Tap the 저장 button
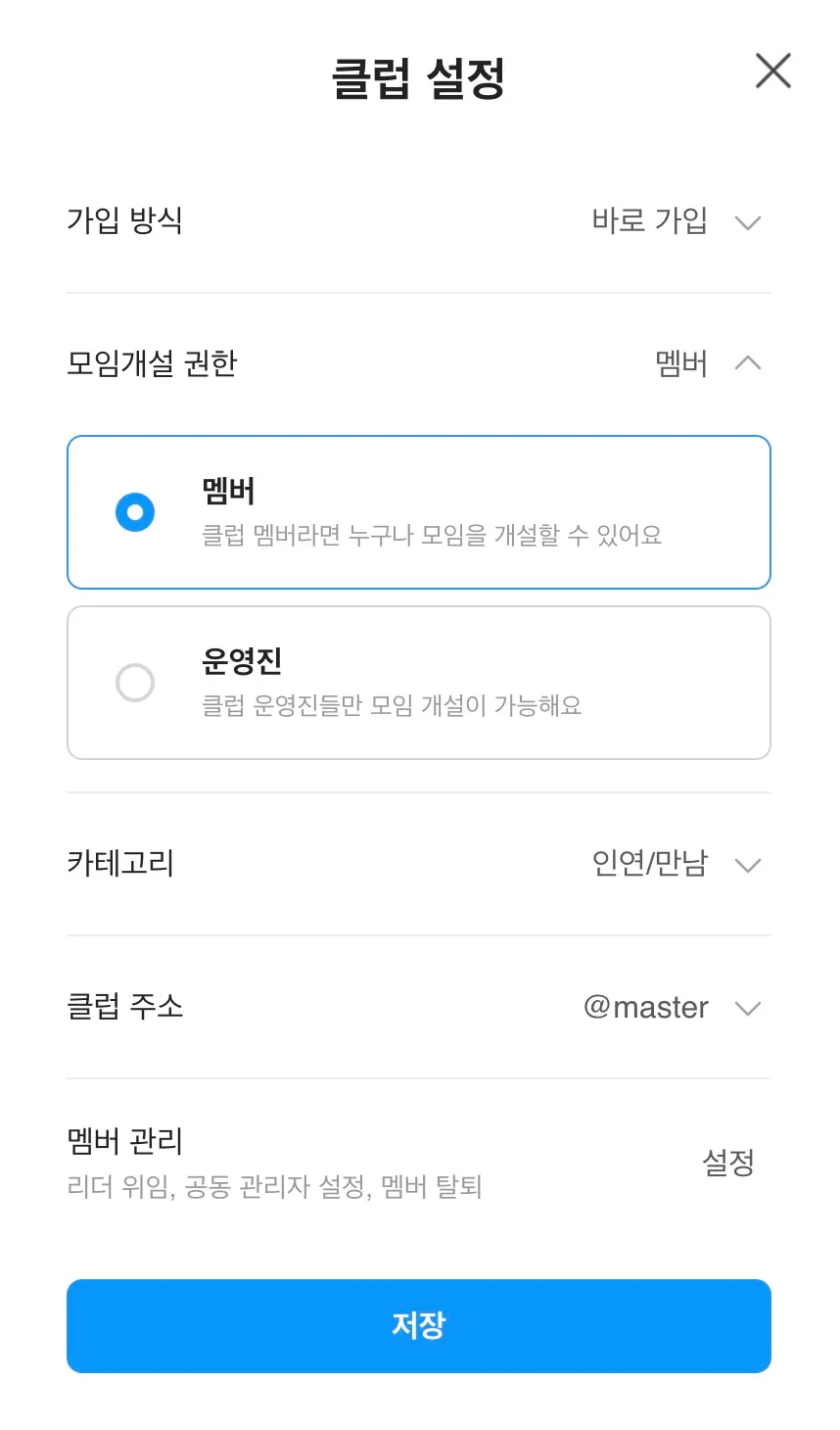 (x=419, y=1325)
